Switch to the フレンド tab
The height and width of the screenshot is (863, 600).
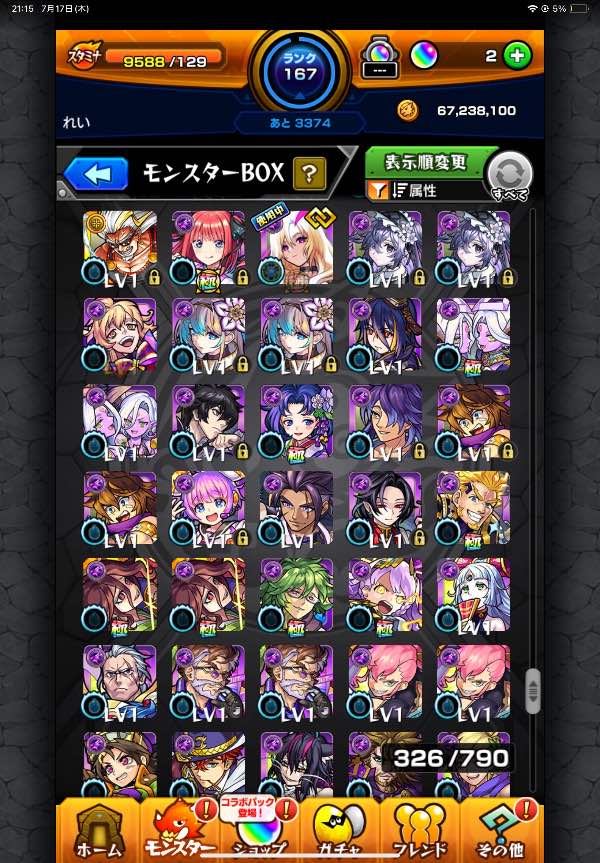[420, 828]
